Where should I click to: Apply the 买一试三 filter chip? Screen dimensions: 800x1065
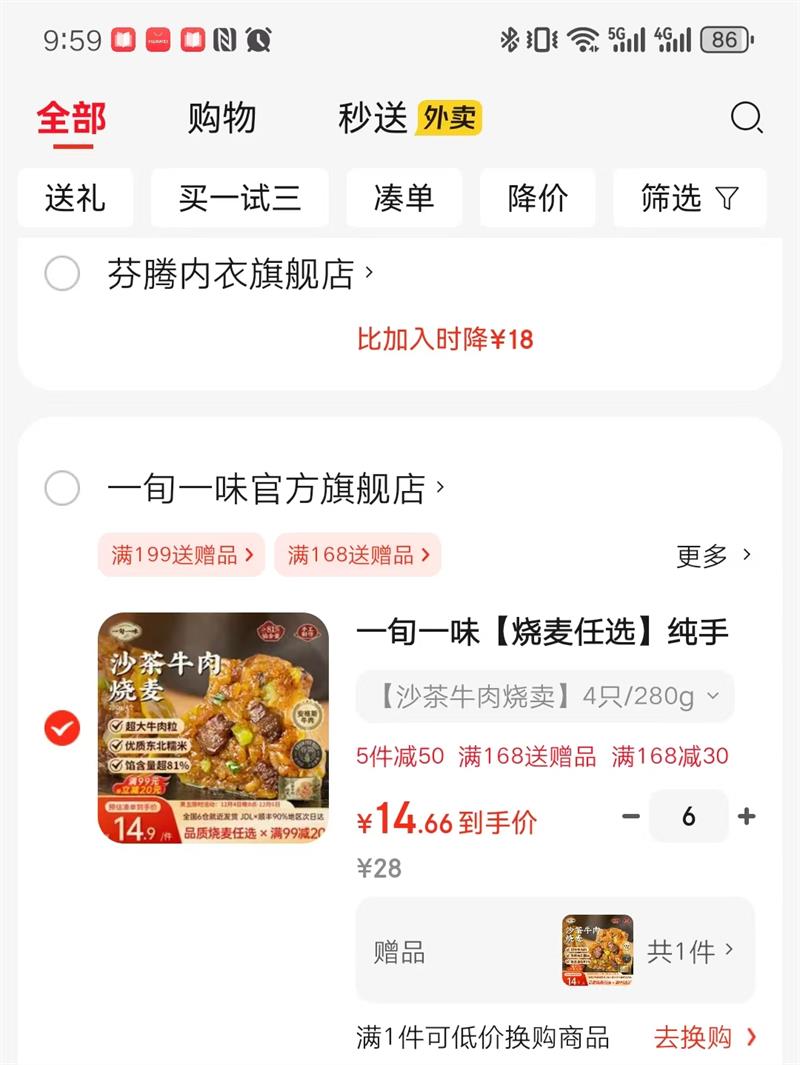(x=240, y=198)
